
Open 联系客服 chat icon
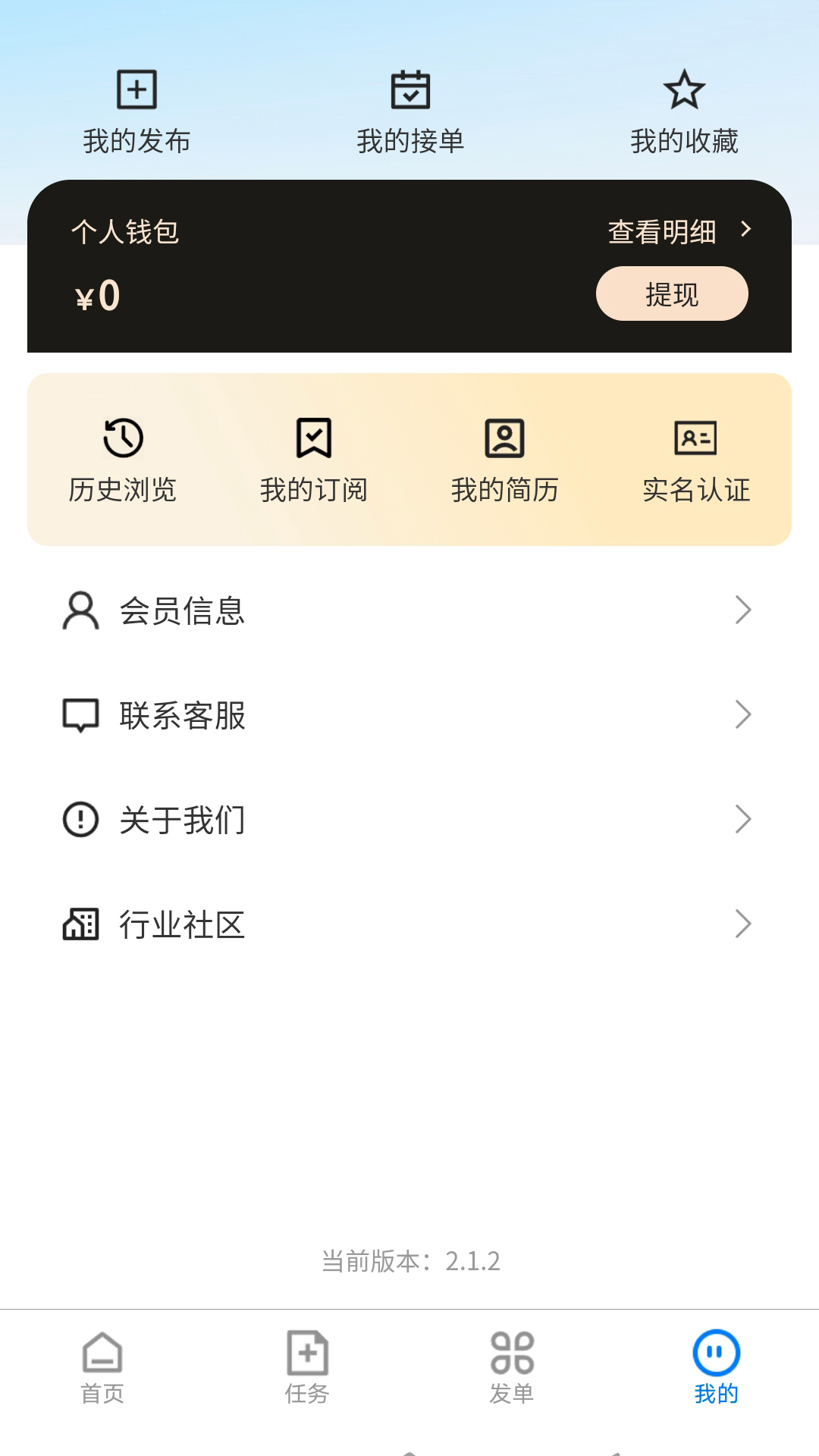click(x=80, y=714)
